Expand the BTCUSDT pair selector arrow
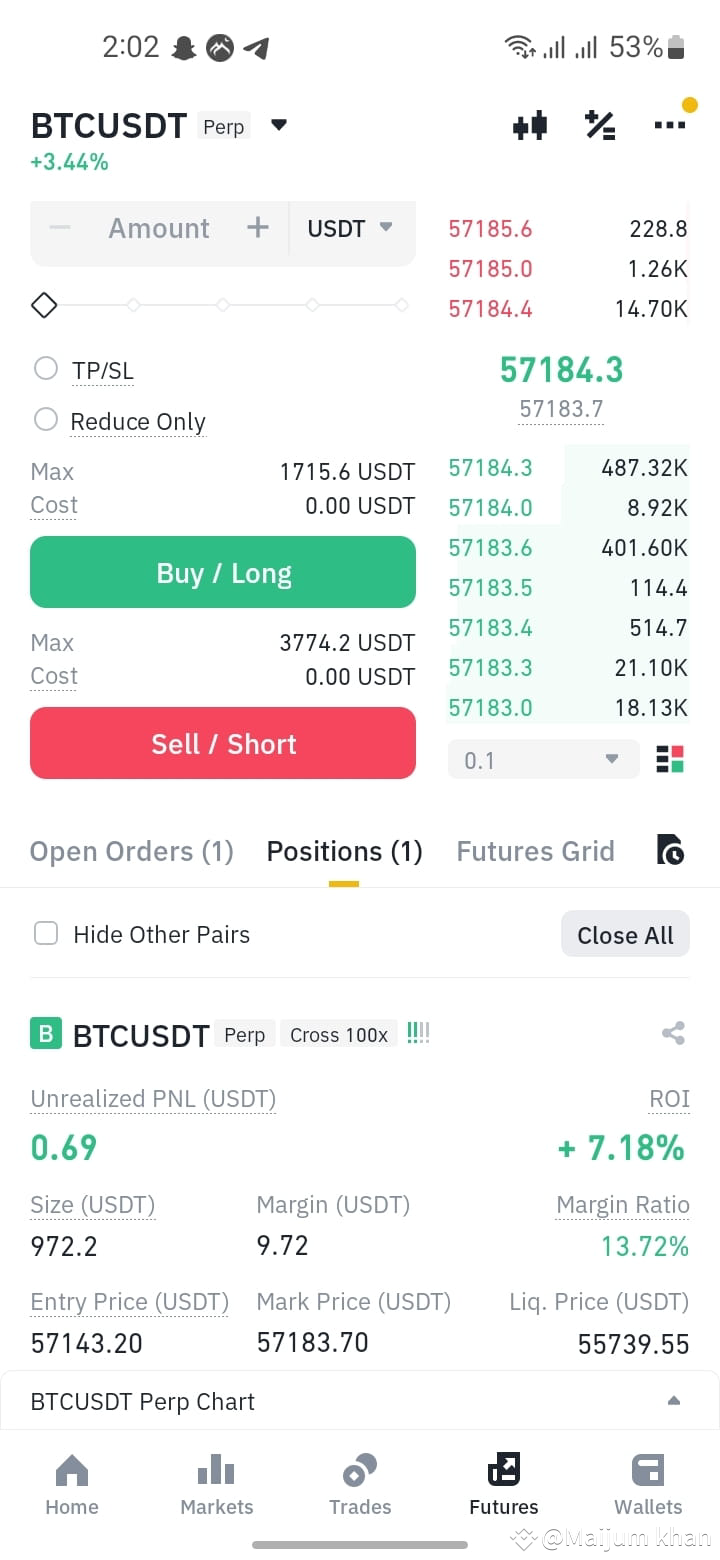This screenshot has width=720, height=1560. coord(279,125)
